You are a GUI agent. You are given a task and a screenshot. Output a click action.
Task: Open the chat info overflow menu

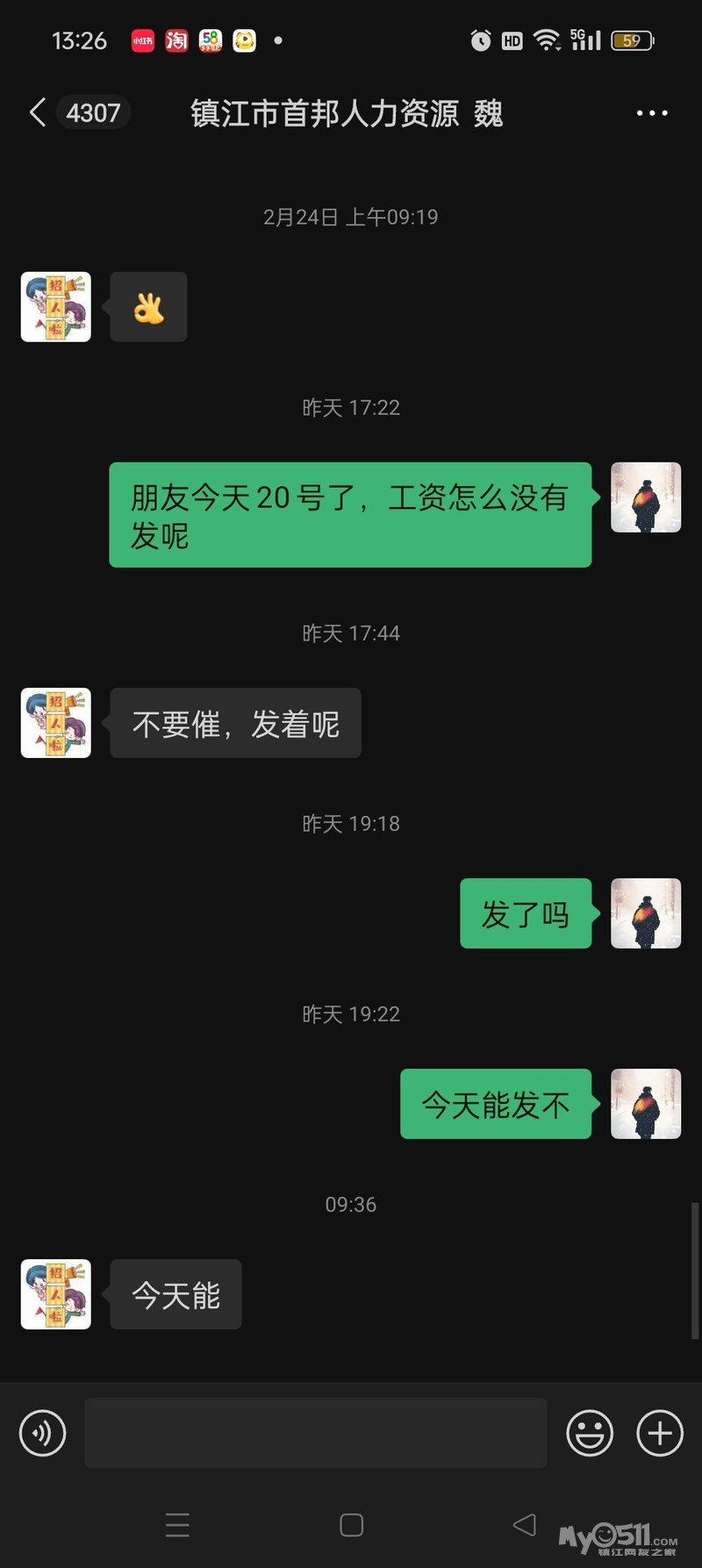pyautogui.click(x=651, y=113)
